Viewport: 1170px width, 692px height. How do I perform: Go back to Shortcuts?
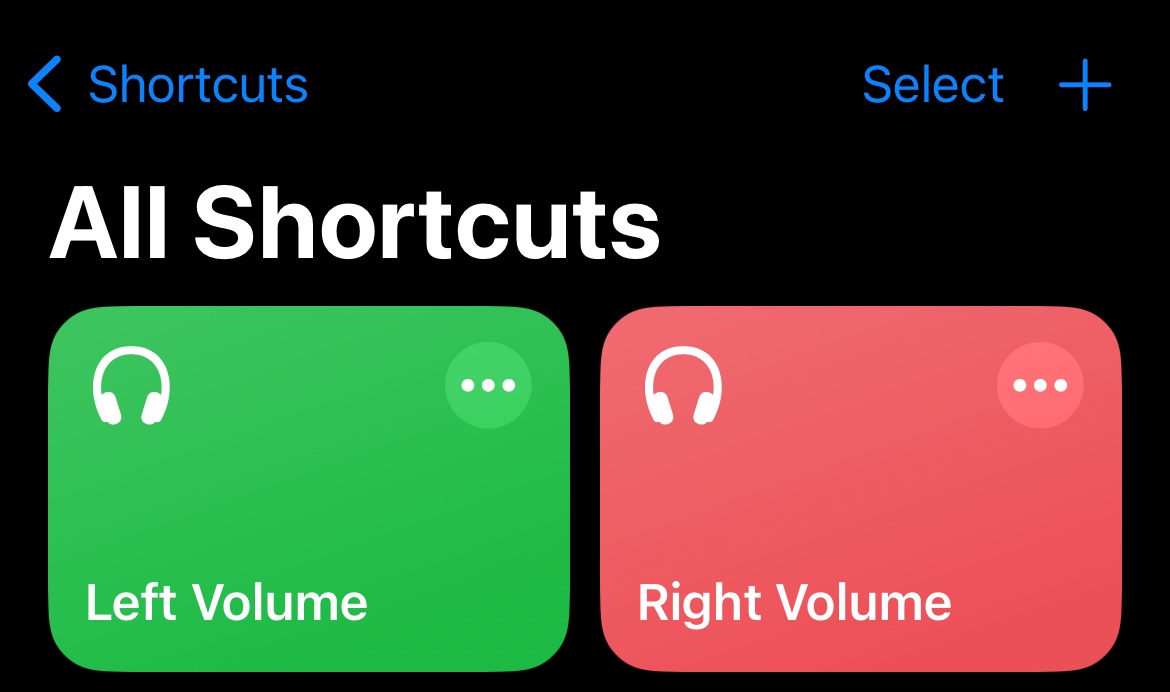coord(168,84)
